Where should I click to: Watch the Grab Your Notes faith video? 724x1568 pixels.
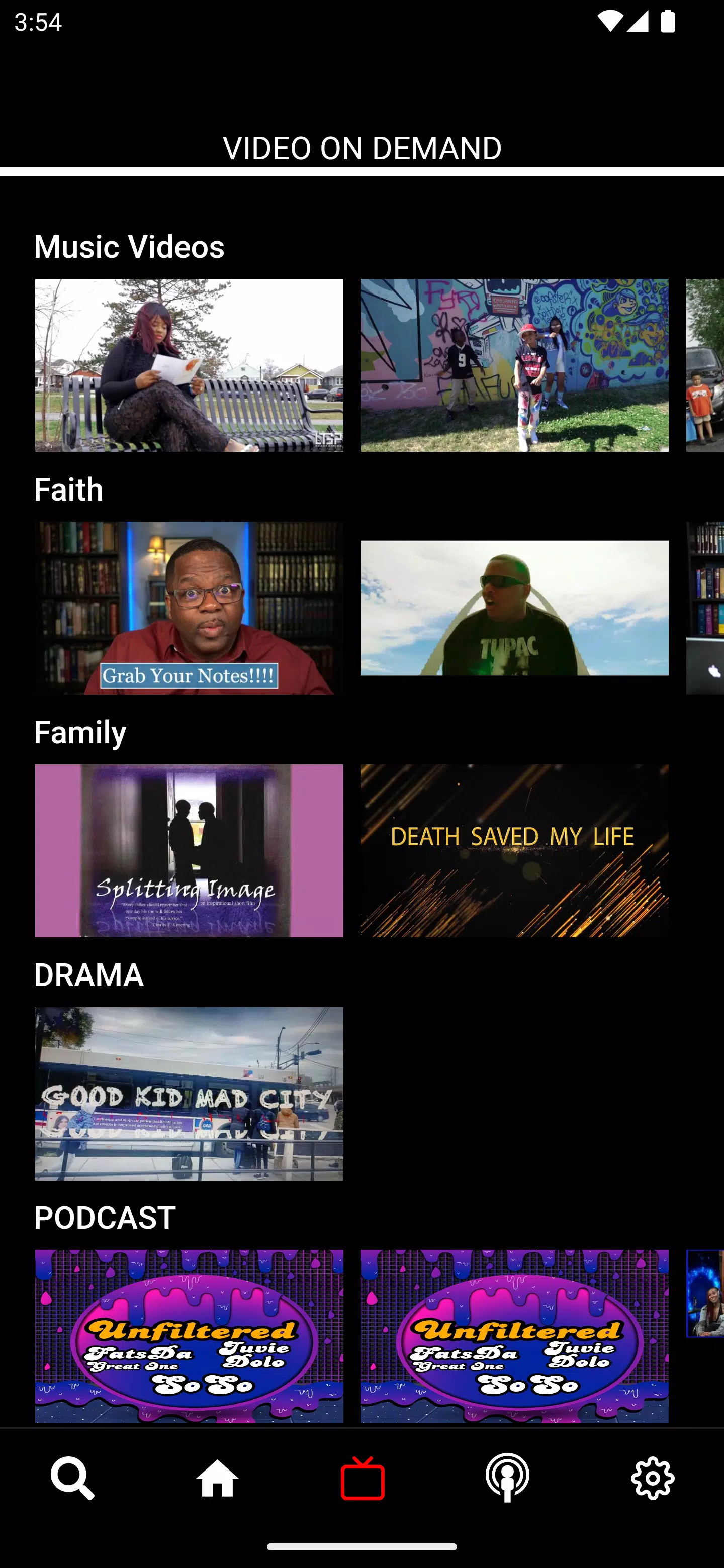[189, 608]
